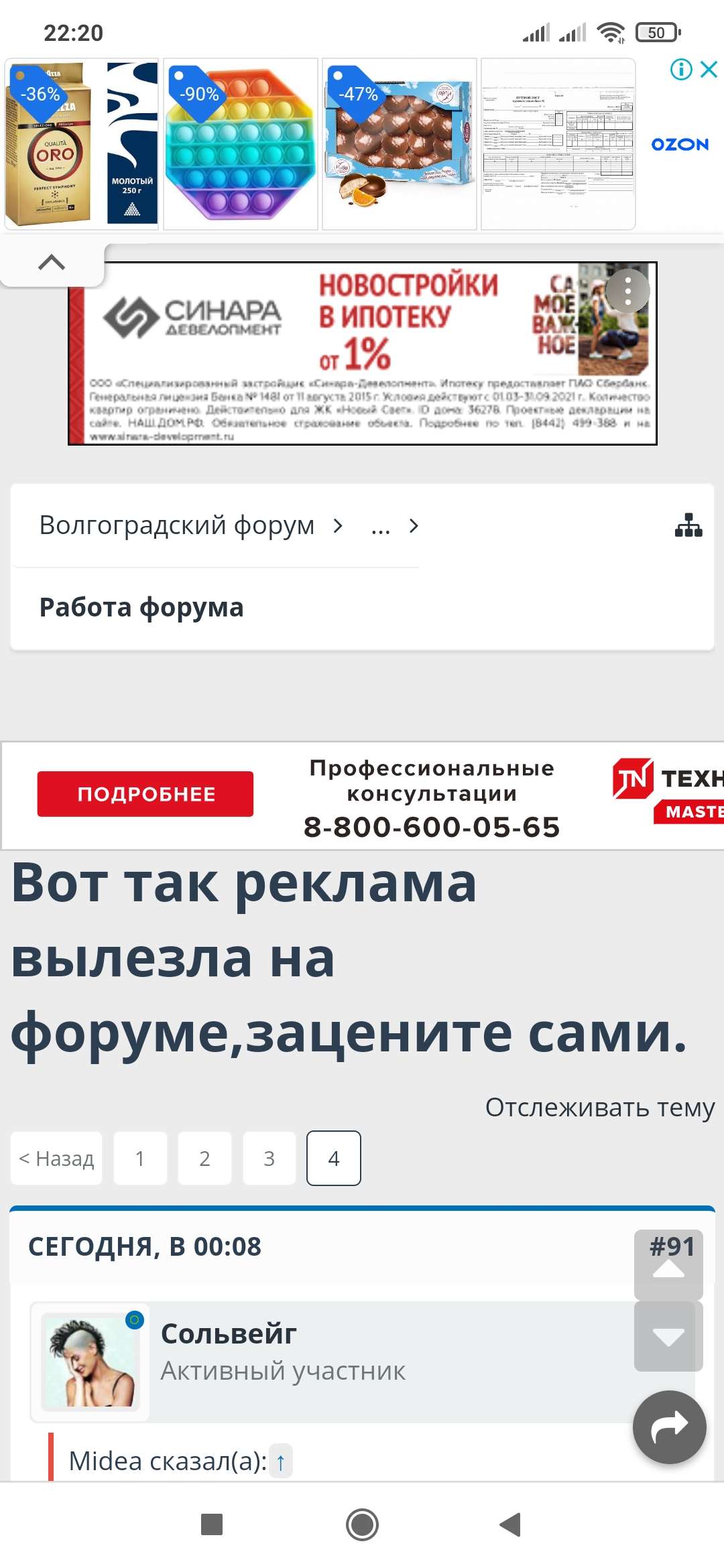
Task: Expand the hidden breadcrumb ellipsis
Action: tap(381, 527)
